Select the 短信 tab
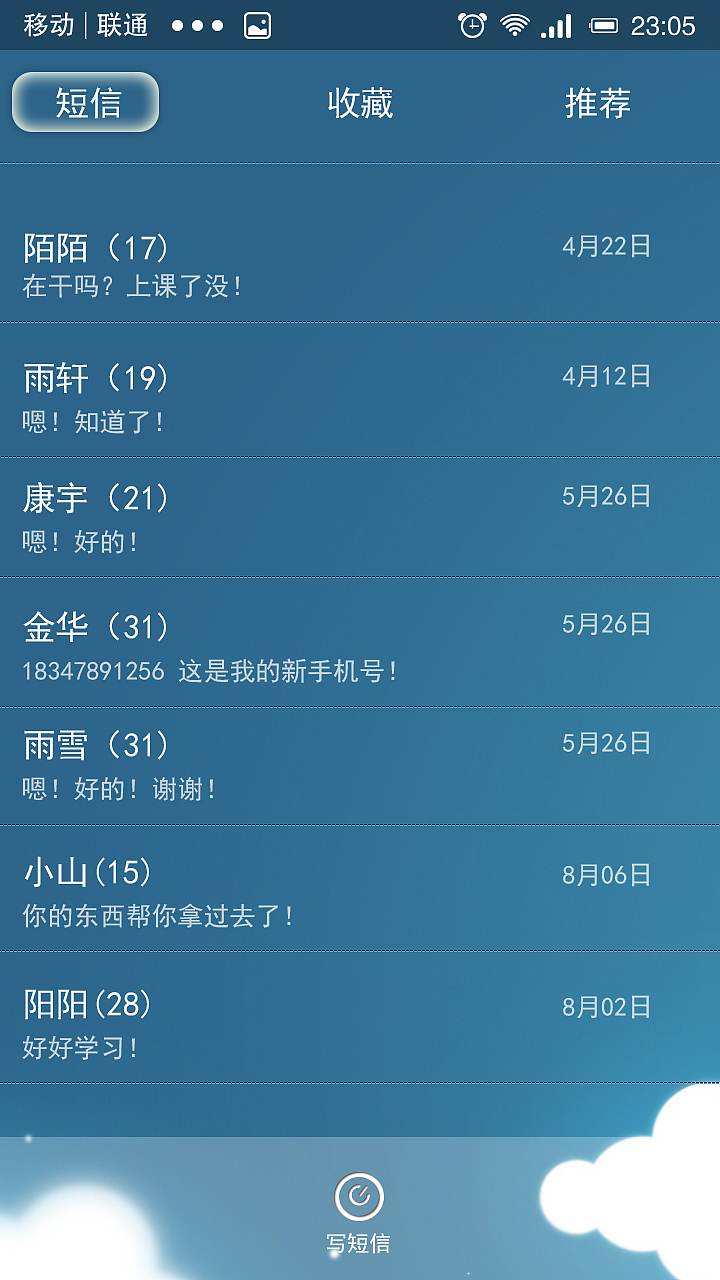The height and width of the screenshot is (1280, 720). [84, 103]
